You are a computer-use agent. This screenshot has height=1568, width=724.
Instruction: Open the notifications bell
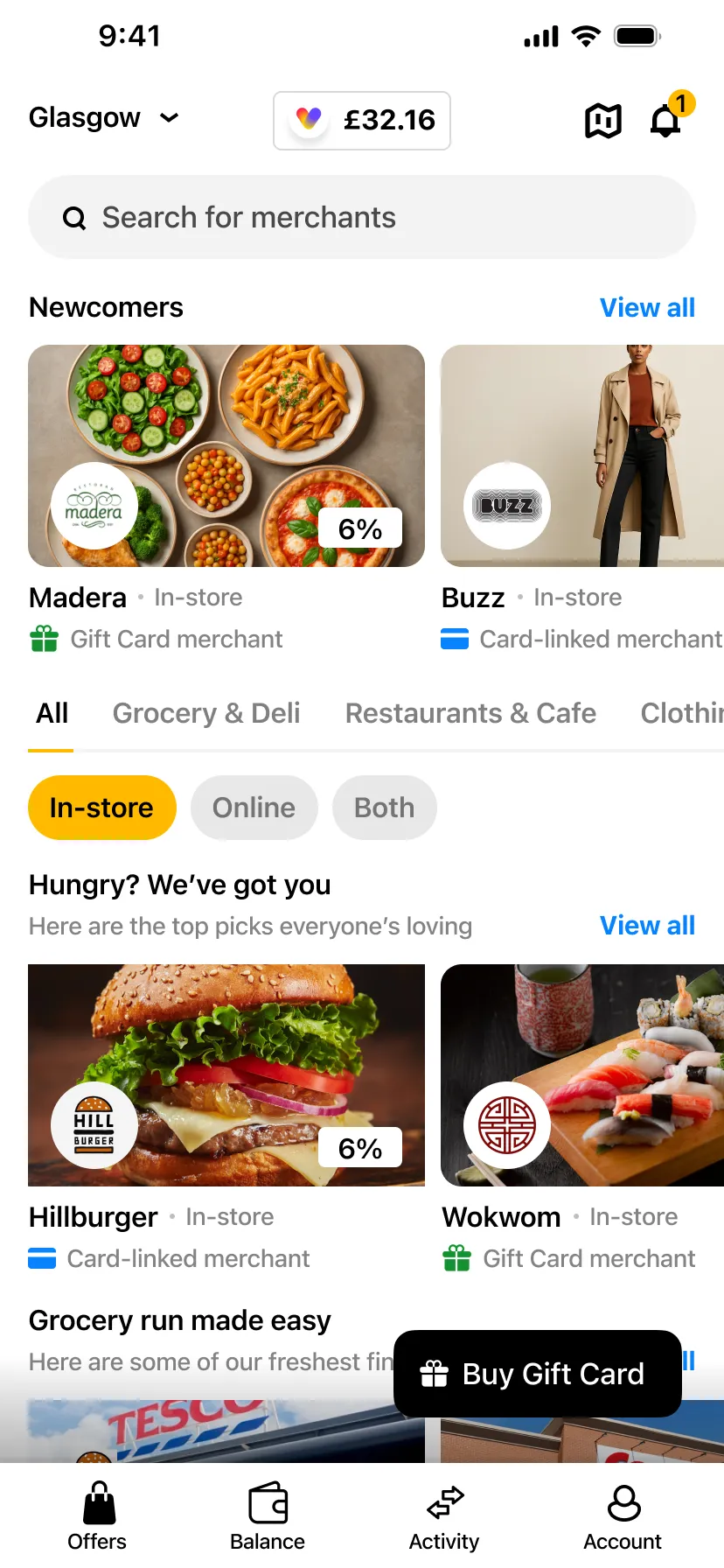[666, 121]
